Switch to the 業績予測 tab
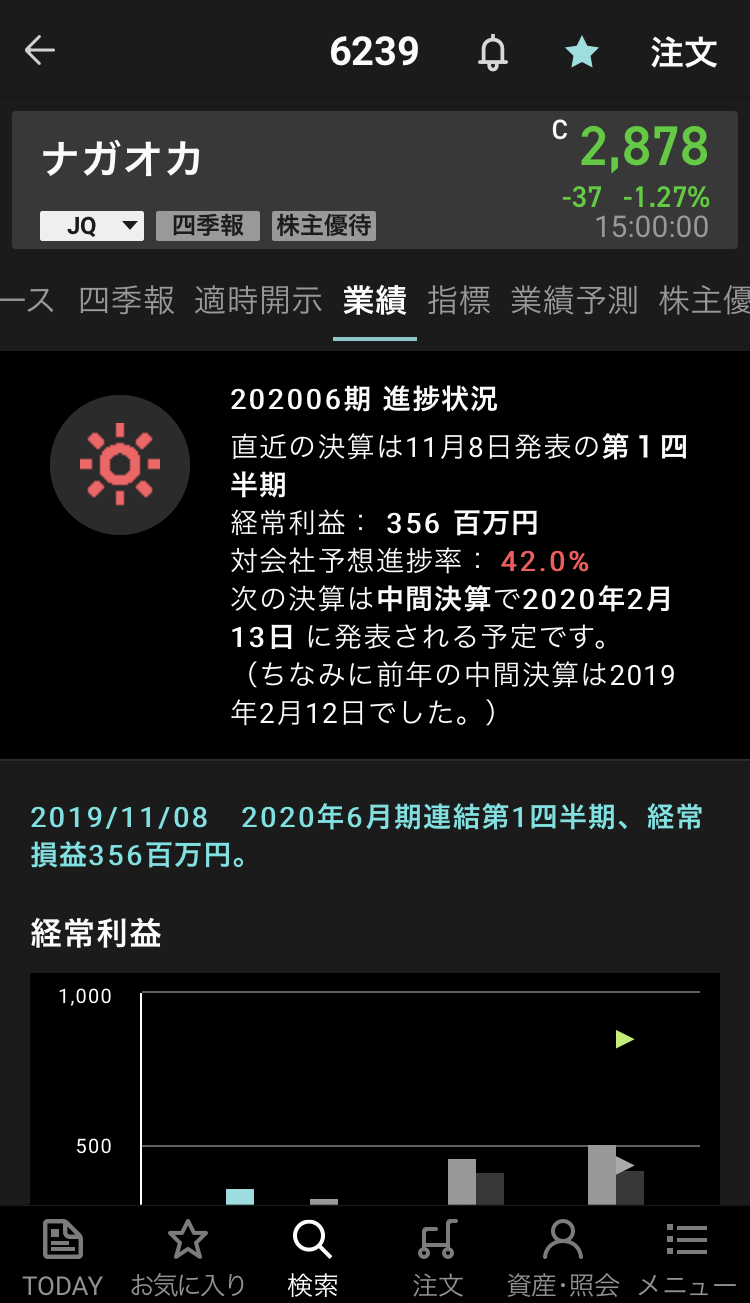750x1303 pixels. 574,300
